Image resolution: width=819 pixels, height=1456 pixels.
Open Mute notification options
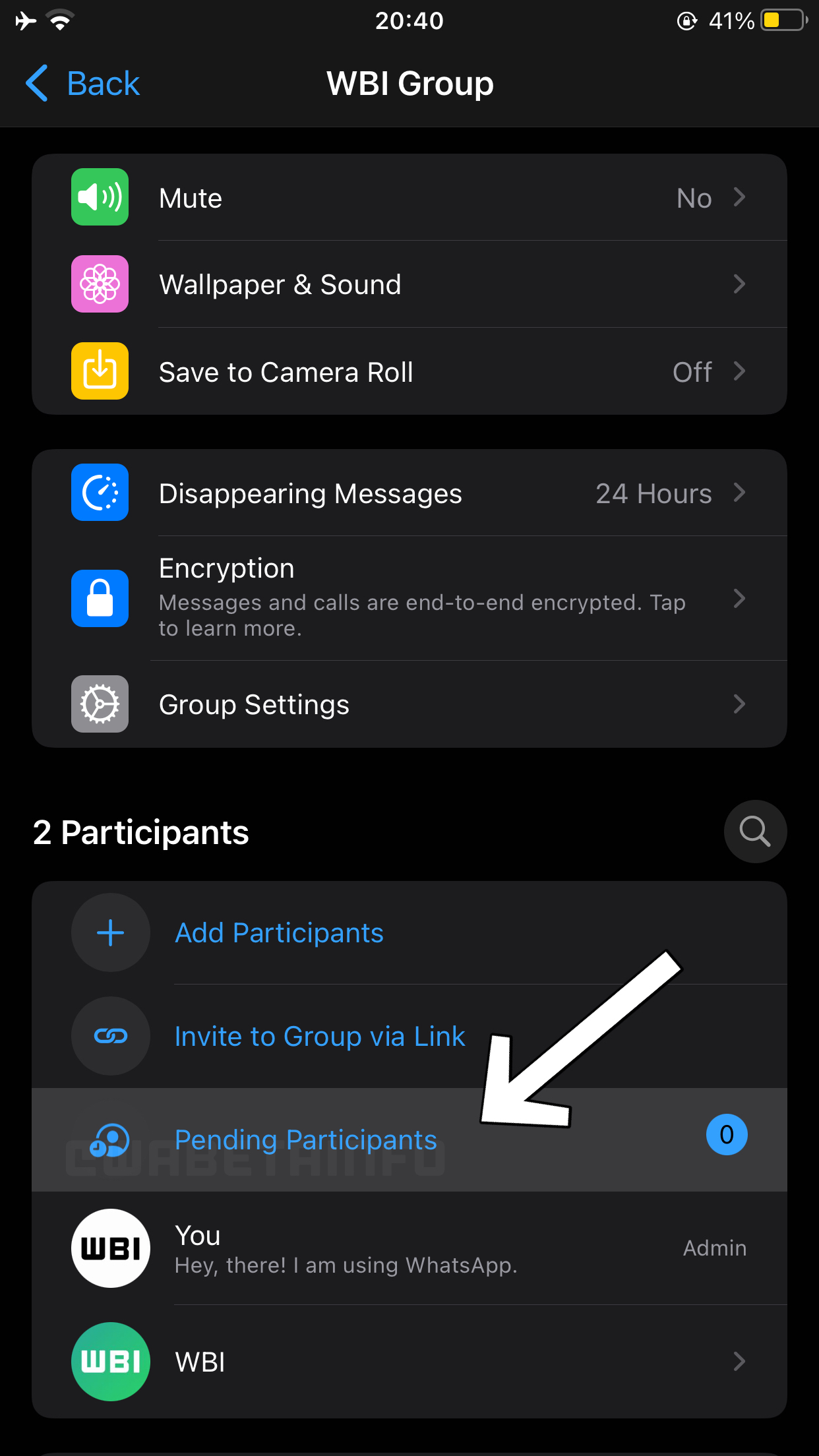point(409,198)
